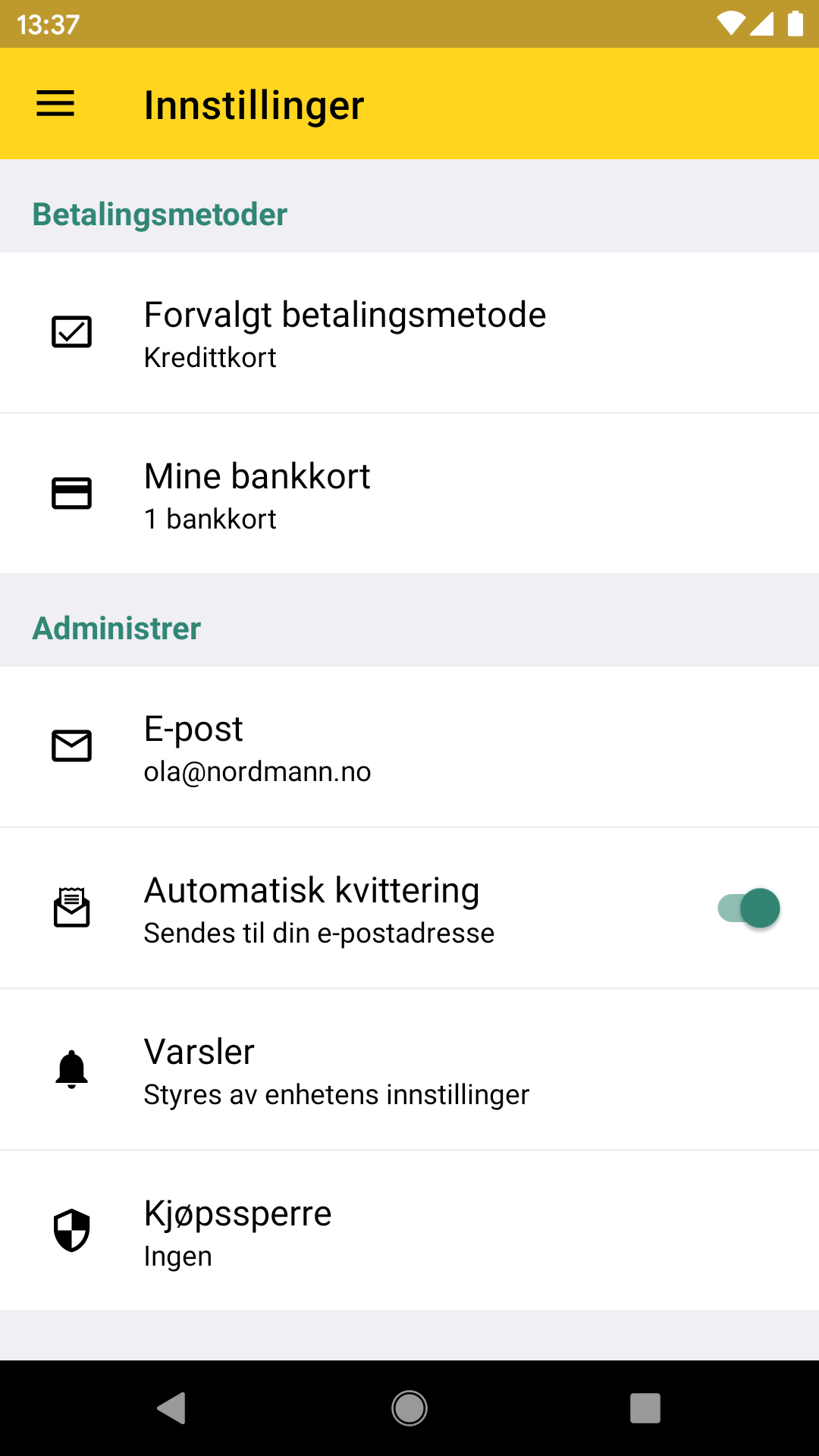This screenshot has width=819, height=1456.
Task: Open the hamburger drawer menu
Action: coord(55,104)
